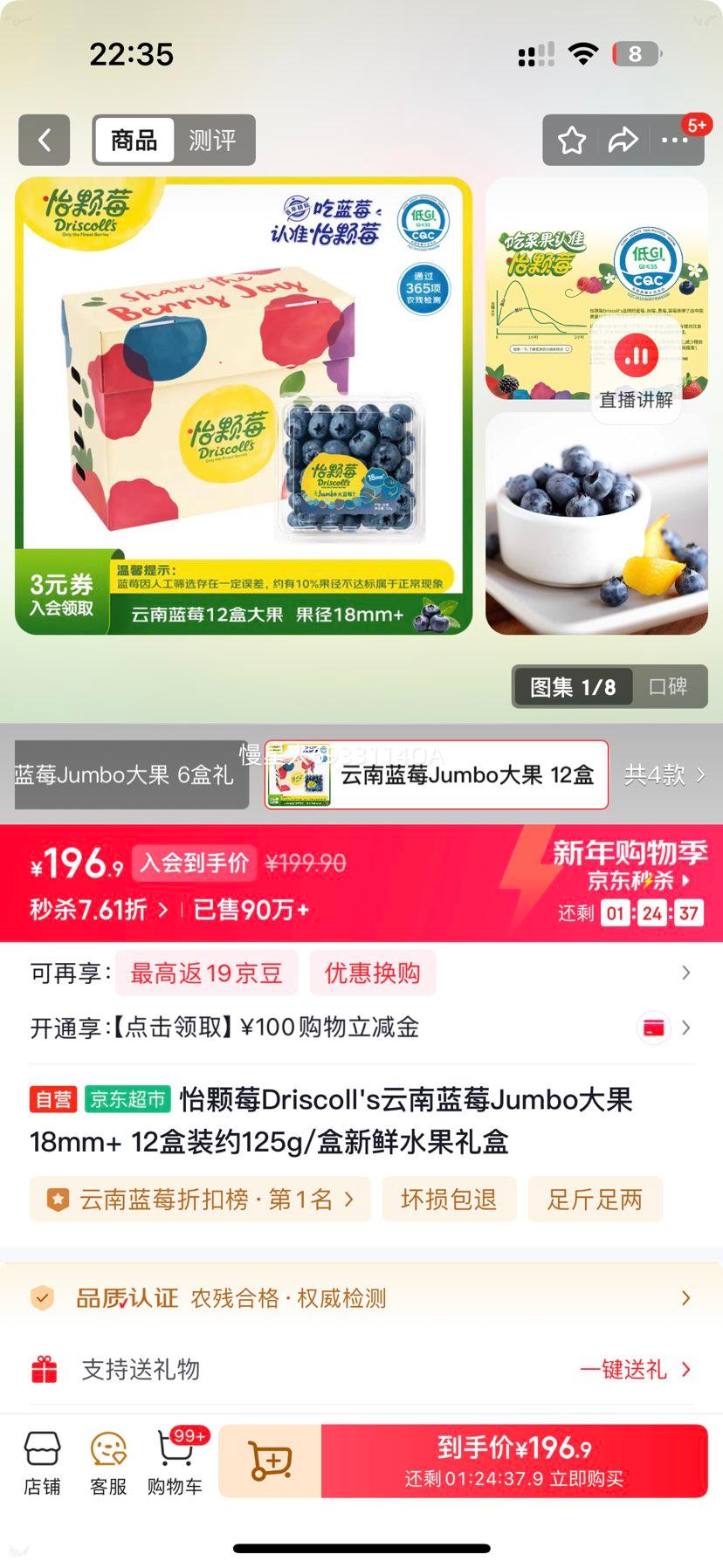The width and height of the screenshot is (723, 1568).
Task: Expand 共4款 to view all variants
Action: (x=666, y=774)
